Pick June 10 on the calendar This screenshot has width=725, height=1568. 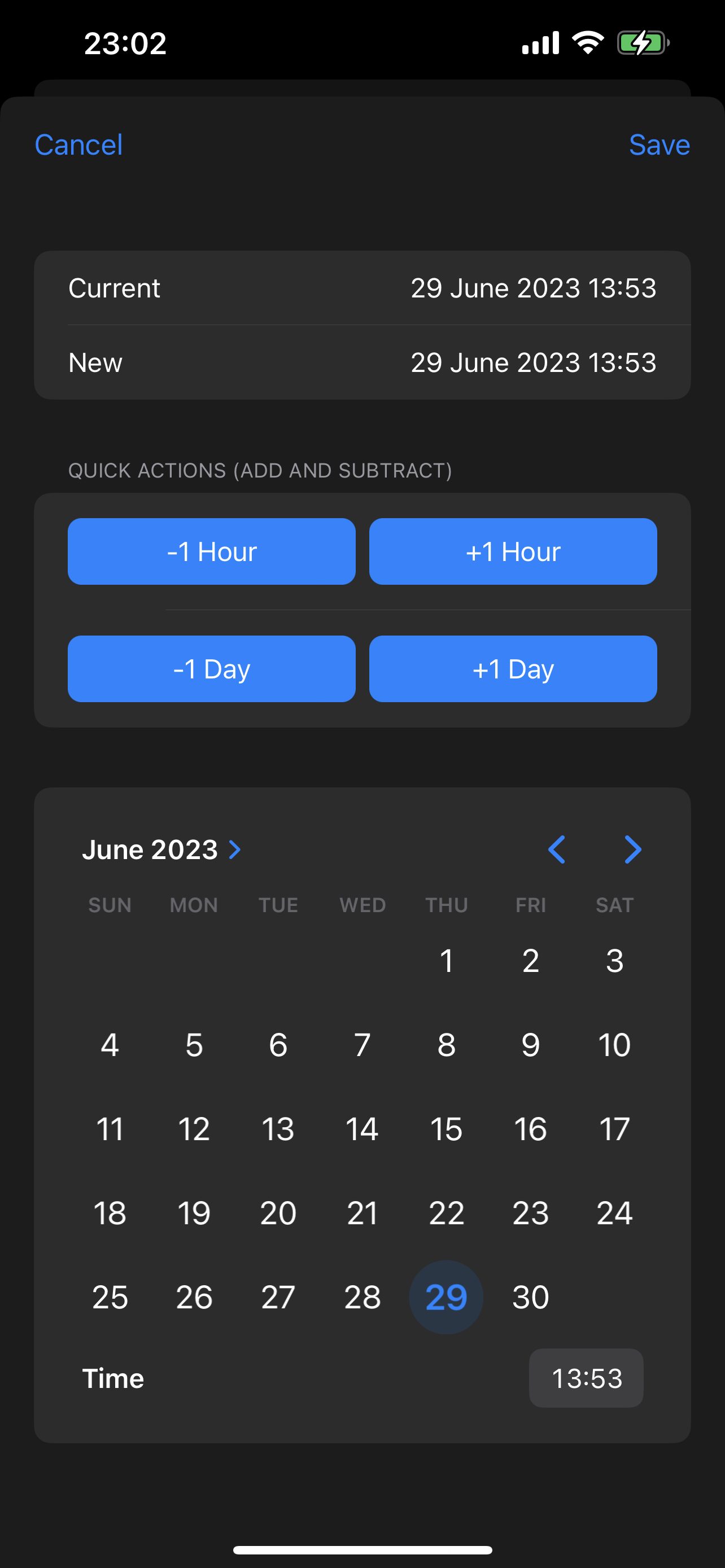point(614,1045)
